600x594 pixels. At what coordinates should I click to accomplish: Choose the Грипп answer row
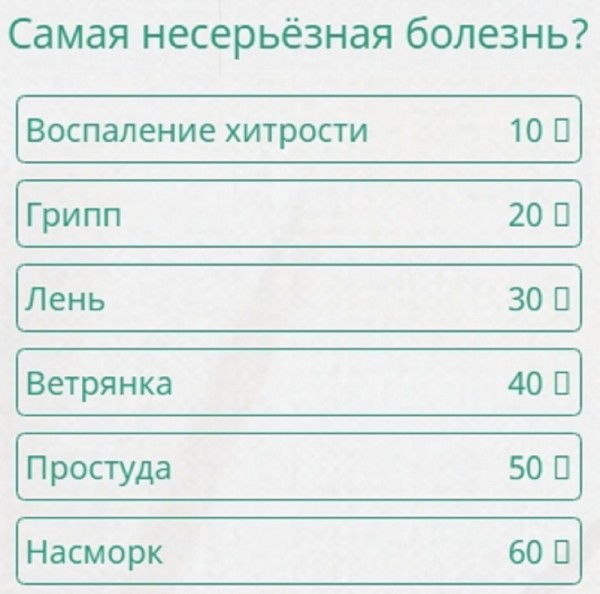[x=298, y=214]
